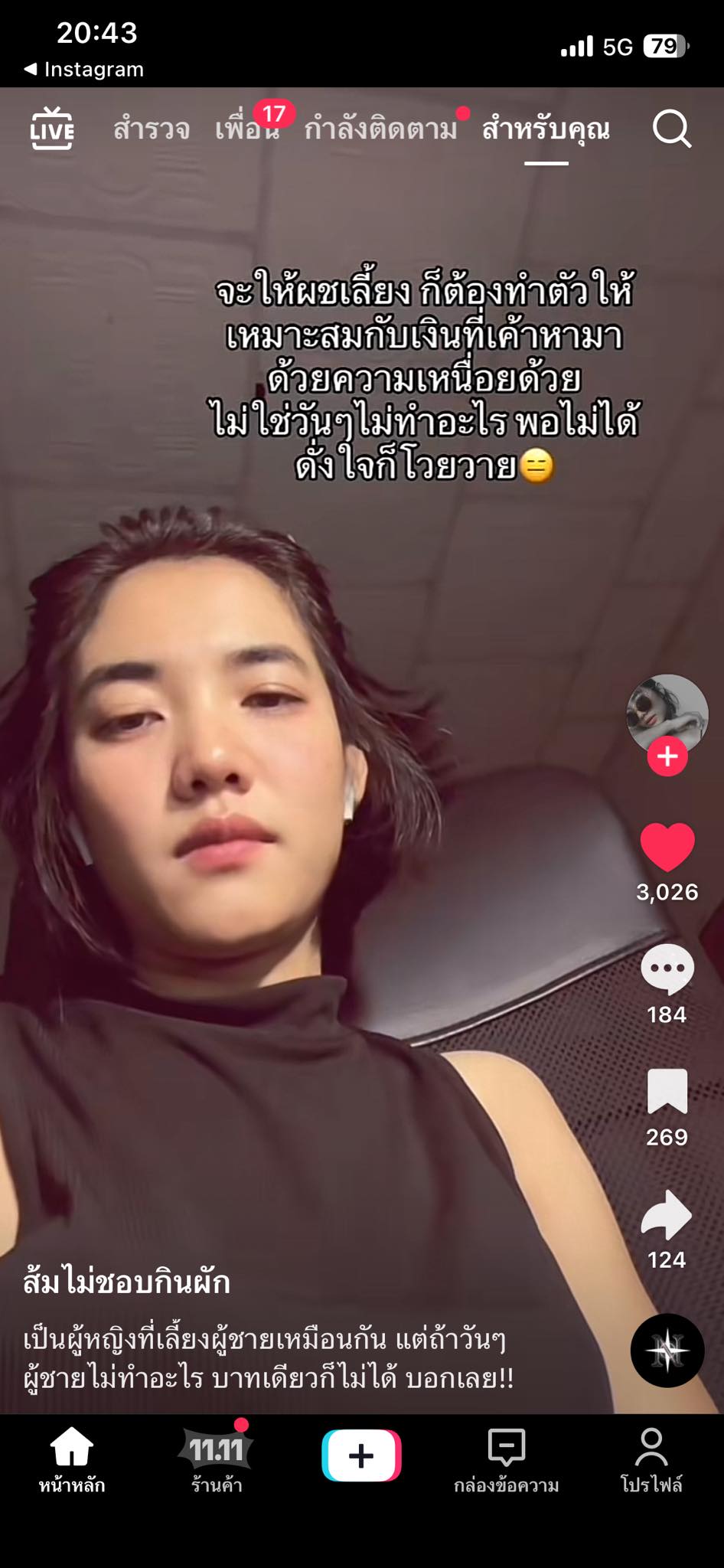Open the LIVE streams icon
724x1568 pixels.
pyautogui.click(x=52, y=129)
